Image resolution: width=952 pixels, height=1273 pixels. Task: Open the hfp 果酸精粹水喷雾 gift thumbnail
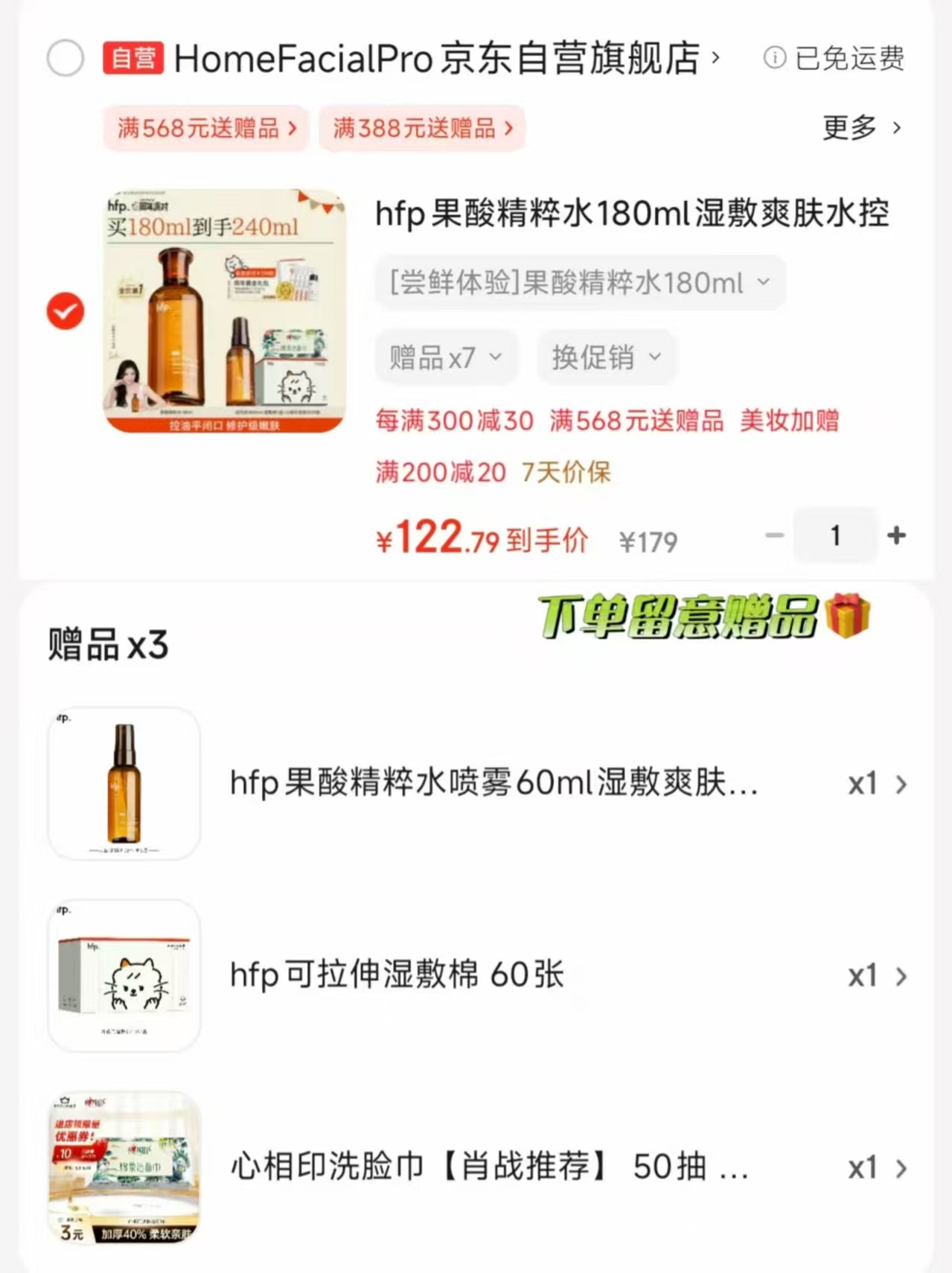(123, 783)
